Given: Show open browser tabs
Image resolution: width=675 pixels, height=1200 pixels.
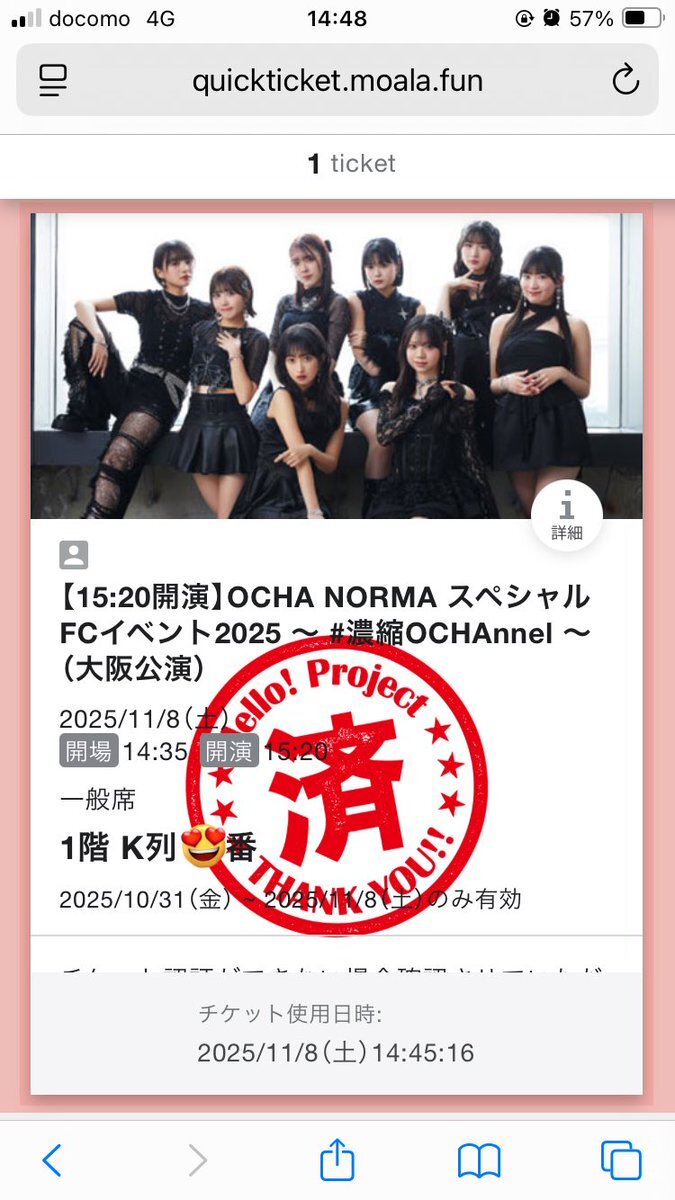Looking at the screenshot, I should click(621, 1160).
